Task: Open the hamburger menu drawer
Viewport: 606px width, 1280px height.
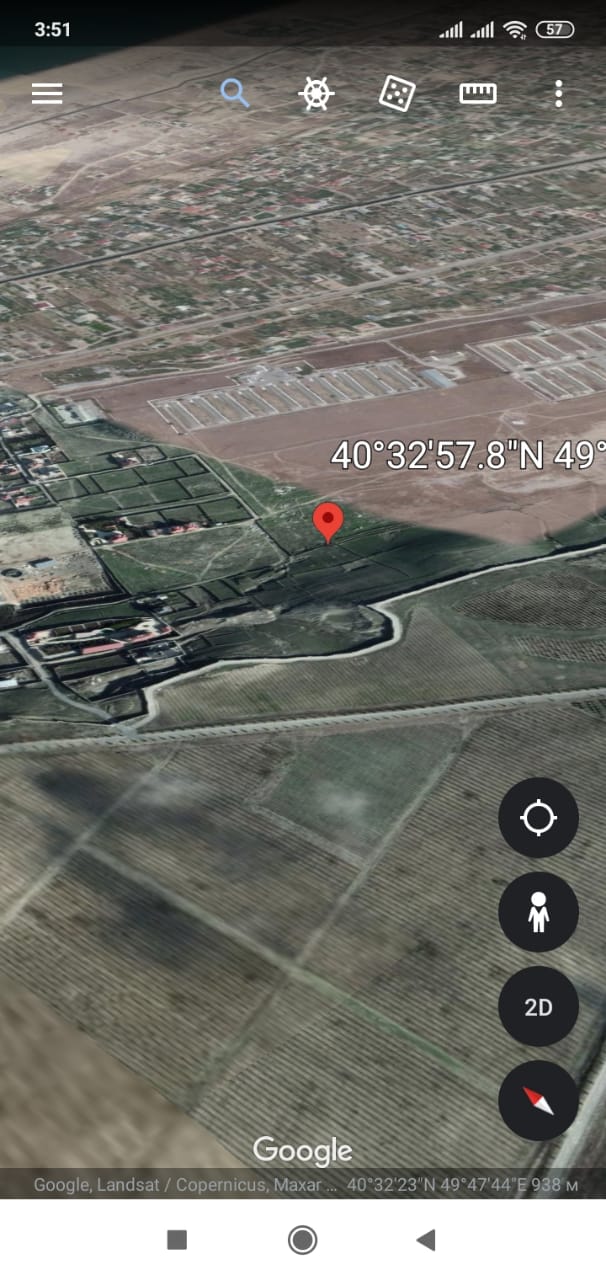Action: pyautogui.click(x=47, y=94)
